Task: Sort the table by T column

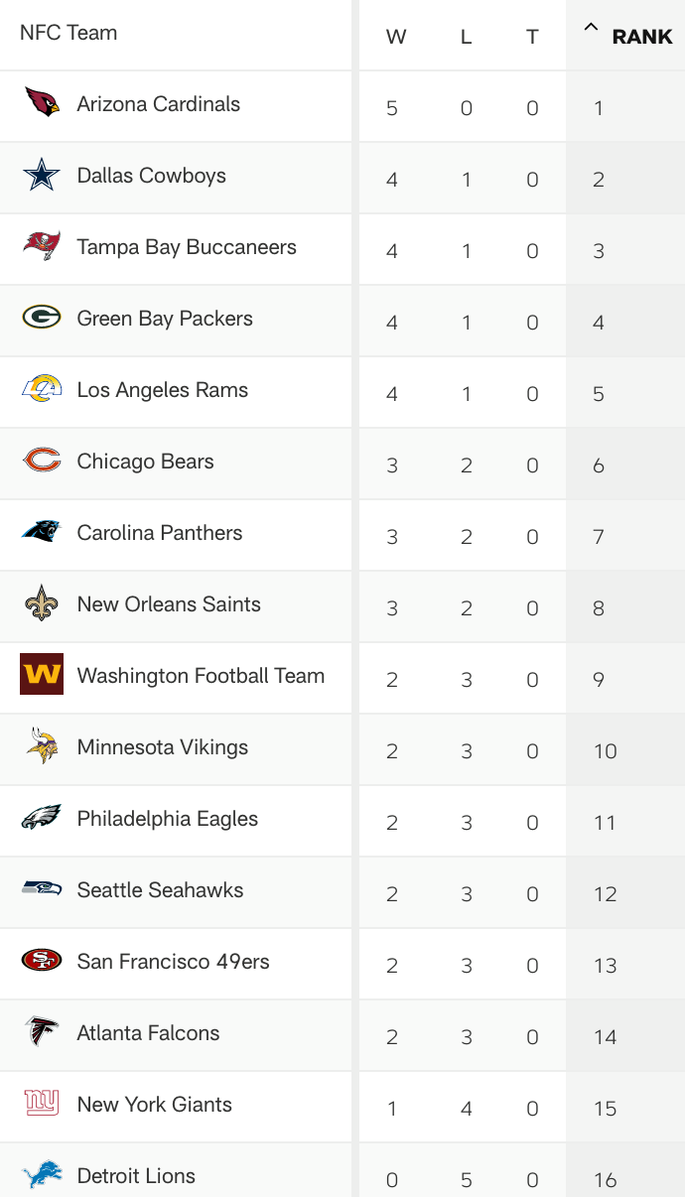Action: pyautogui.click(x=532, y=37)
